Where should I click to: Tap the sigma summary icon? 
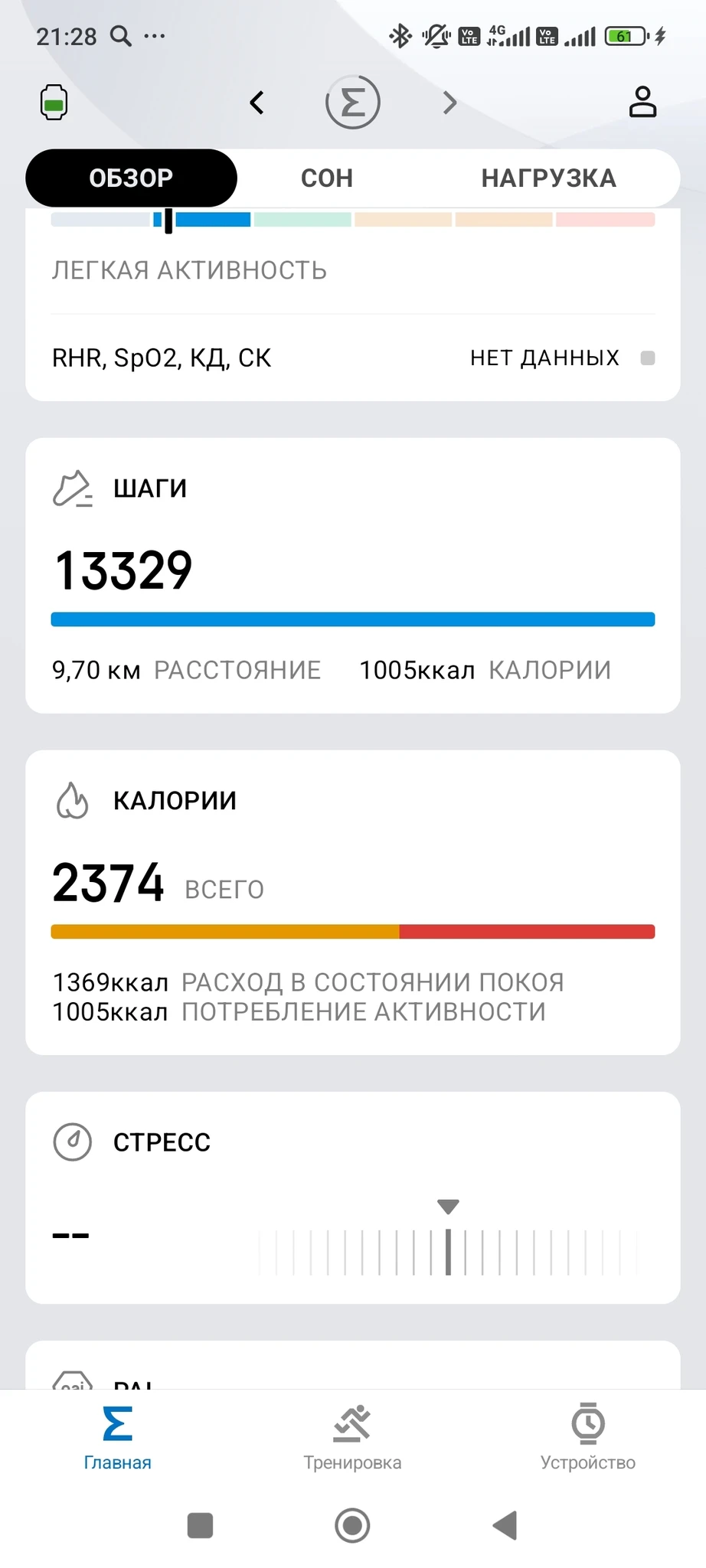click(x=353, y=103)
